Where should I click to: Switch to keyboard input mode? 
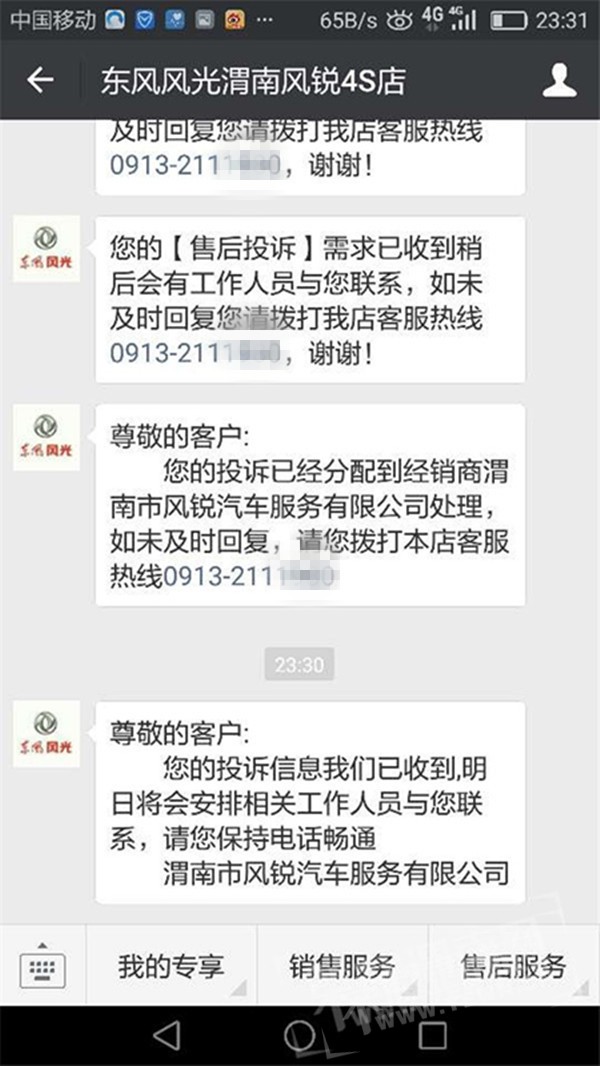42,965
